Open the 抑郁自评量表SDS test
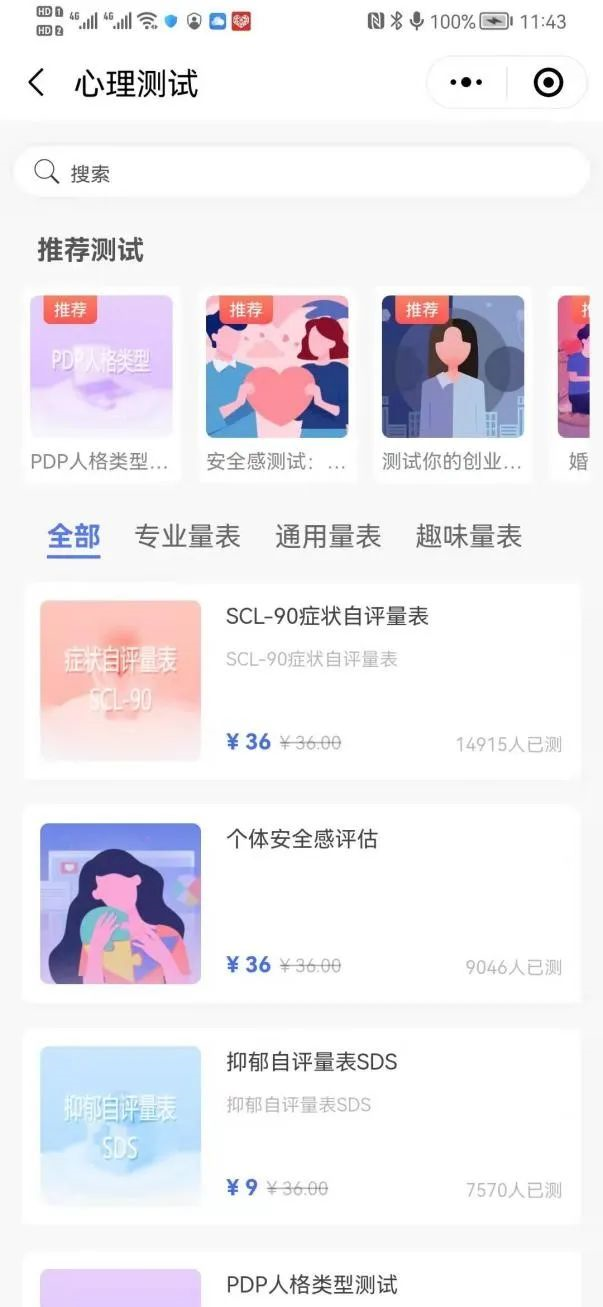 coord(301,1126)
